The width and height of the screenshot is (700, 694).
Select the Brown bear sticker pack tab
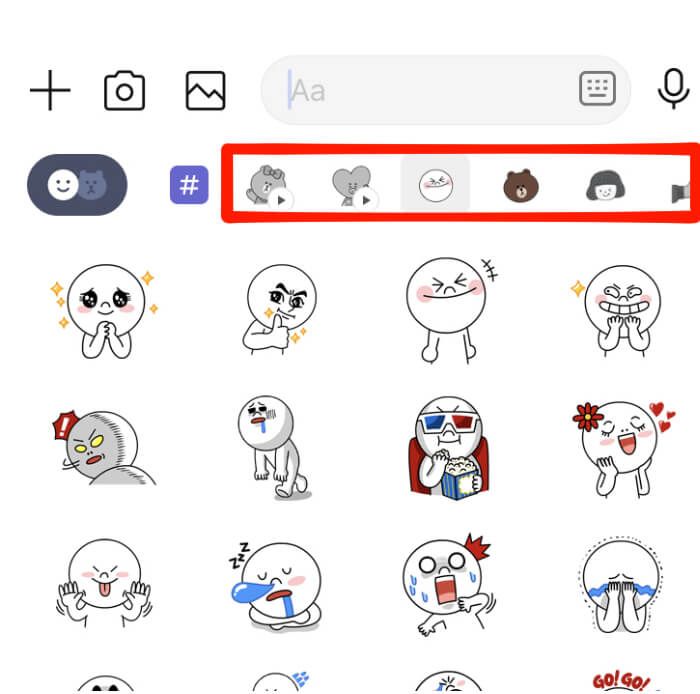(x=520, y=185)
